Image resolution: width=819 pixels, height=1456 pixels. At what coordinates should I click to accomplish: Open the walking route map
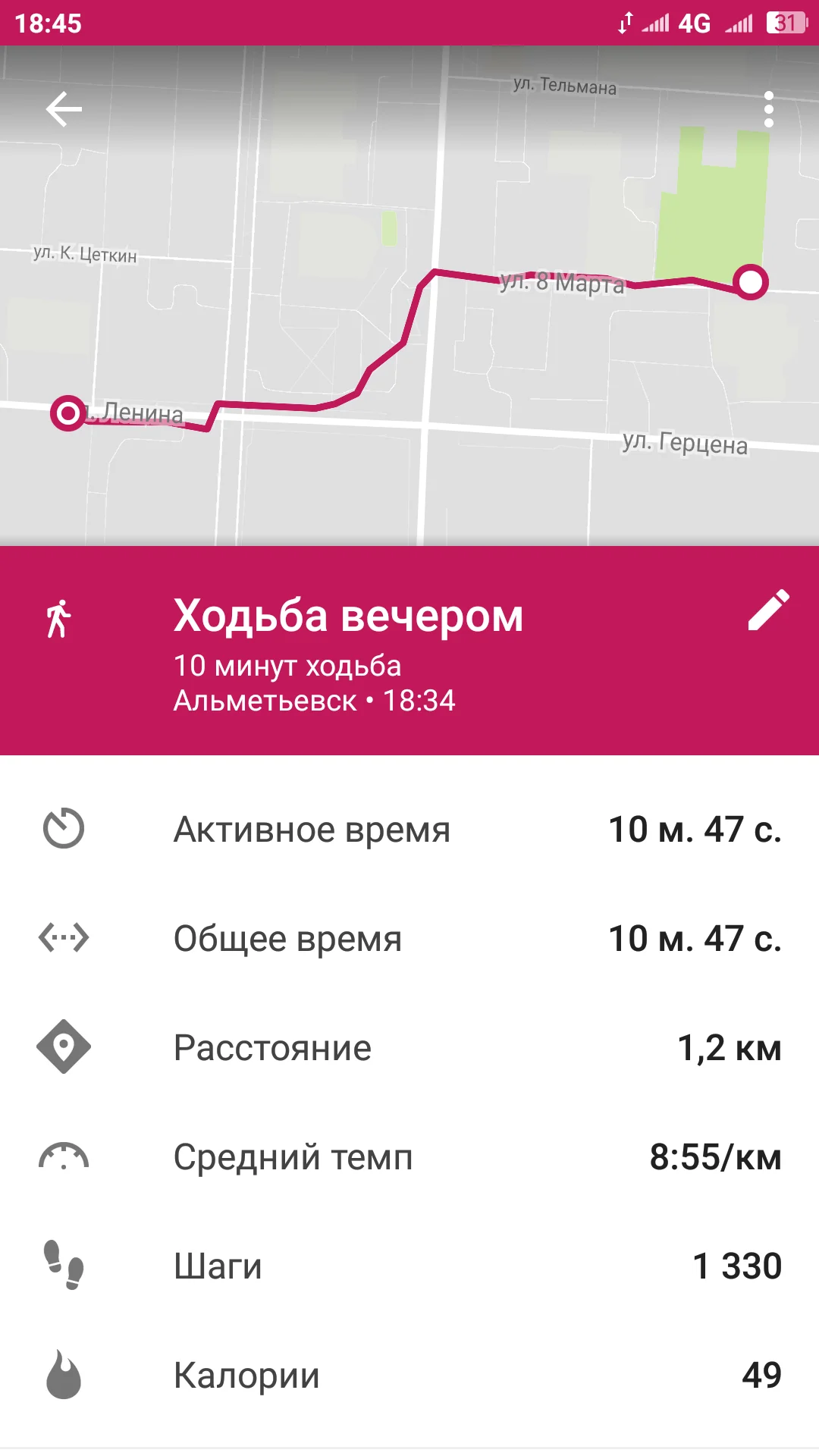click(x=409, y=341)
